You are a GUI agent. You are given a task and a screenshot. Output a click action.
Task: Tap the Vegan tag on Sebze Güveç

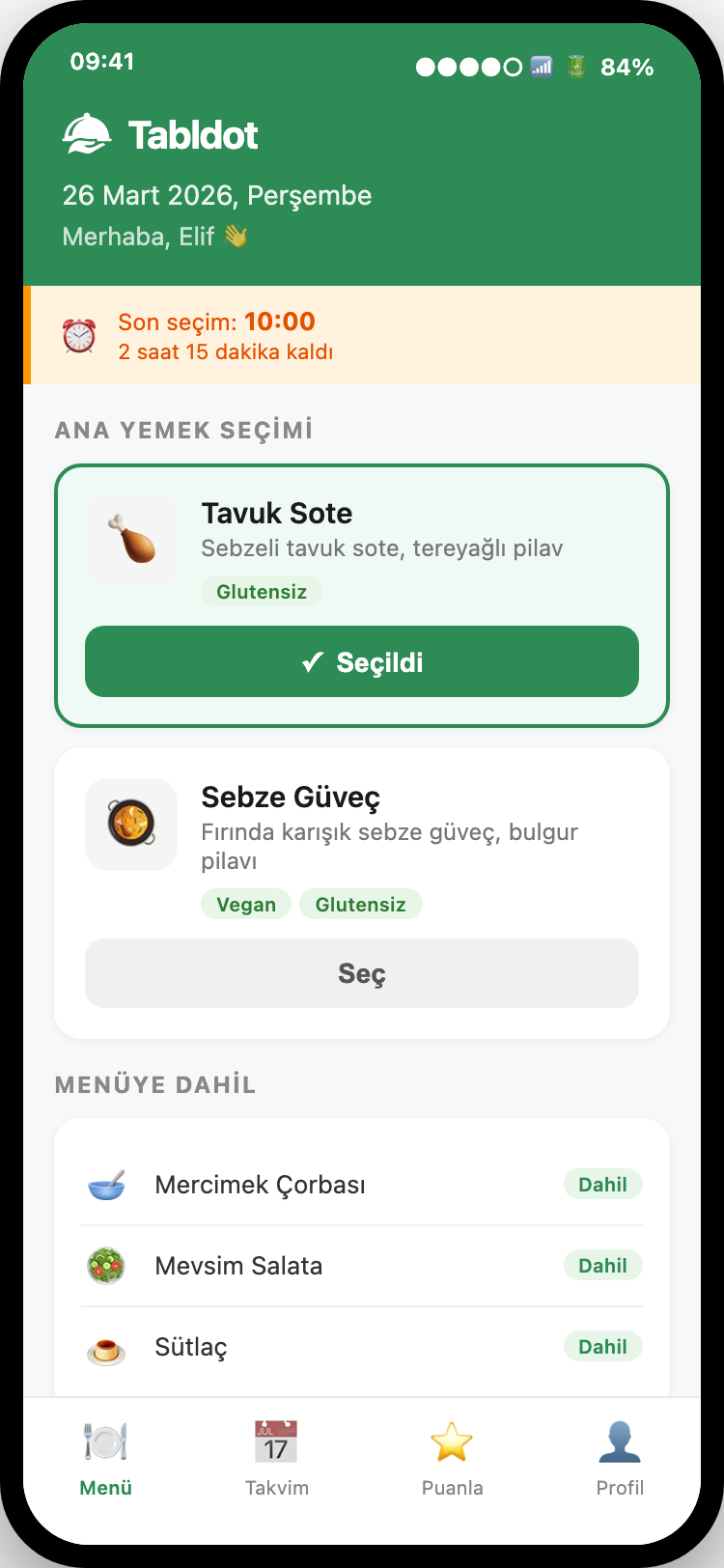245,904
